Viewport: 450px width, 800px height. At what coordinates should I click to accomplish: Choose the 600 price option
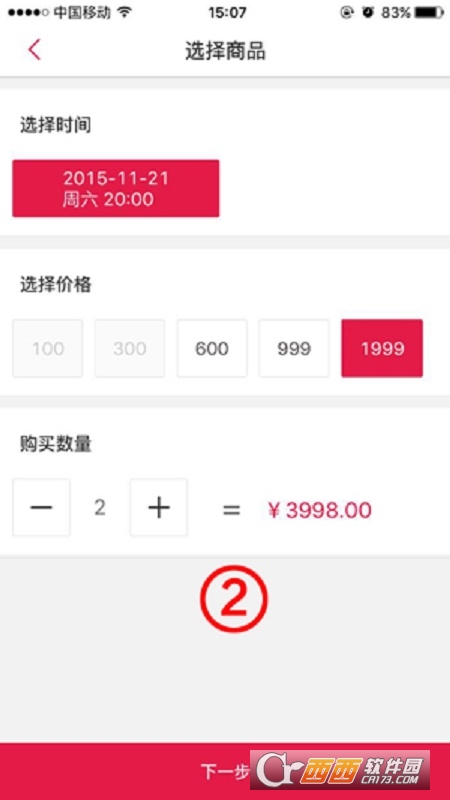point(212,348)
